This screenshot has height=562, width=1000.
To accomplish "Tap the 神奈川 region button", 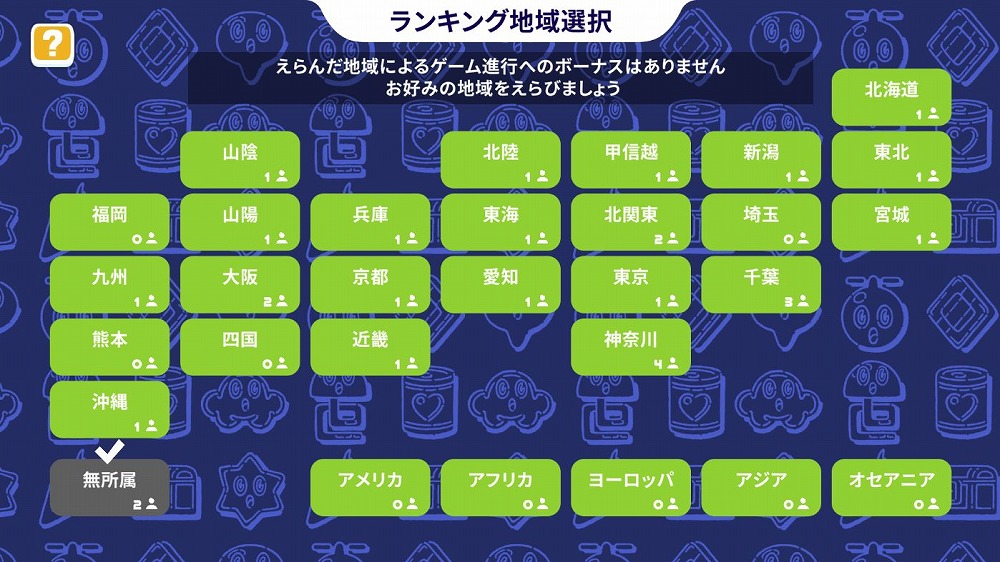I will coord(630,347).
